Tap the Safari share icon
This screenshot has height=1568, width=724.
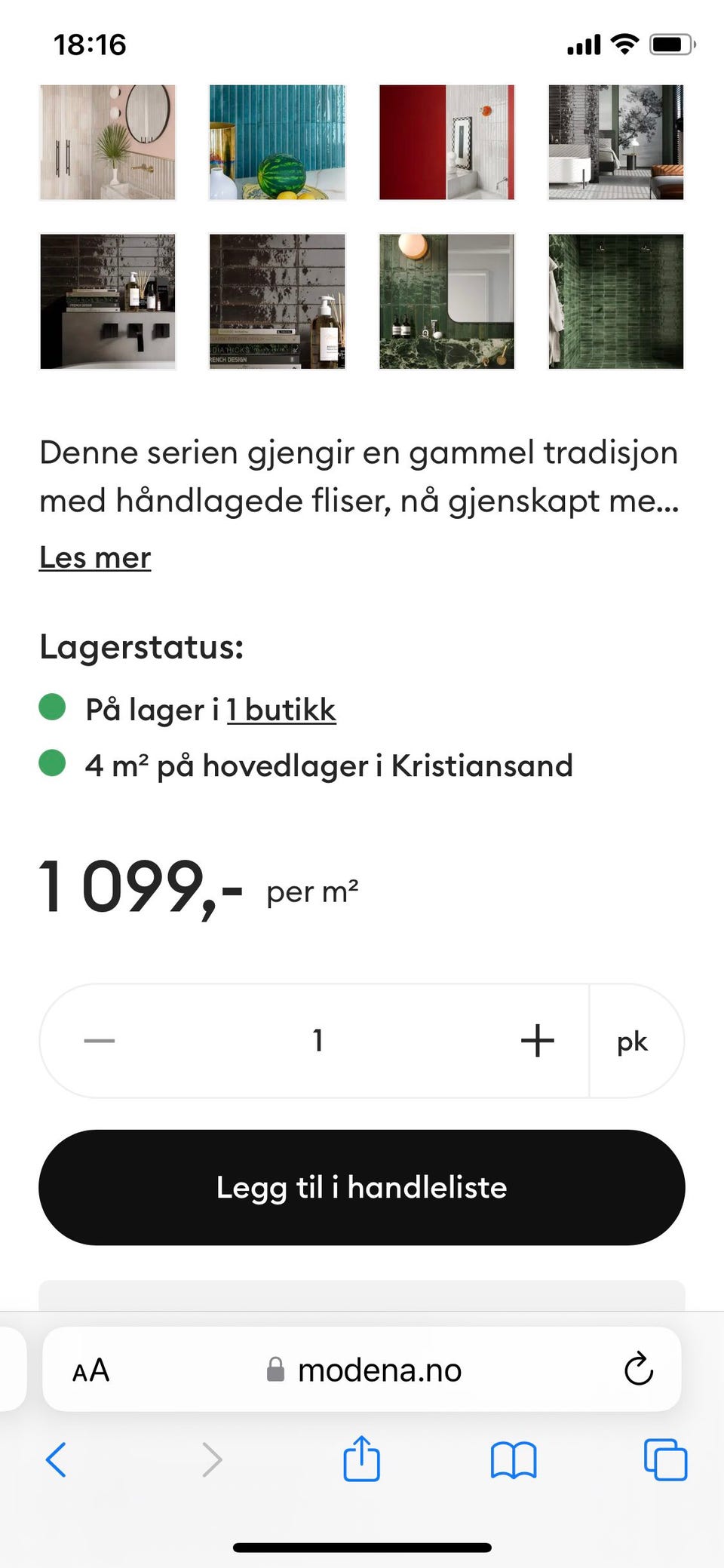pyautogui.click(x=361, y=1459)
